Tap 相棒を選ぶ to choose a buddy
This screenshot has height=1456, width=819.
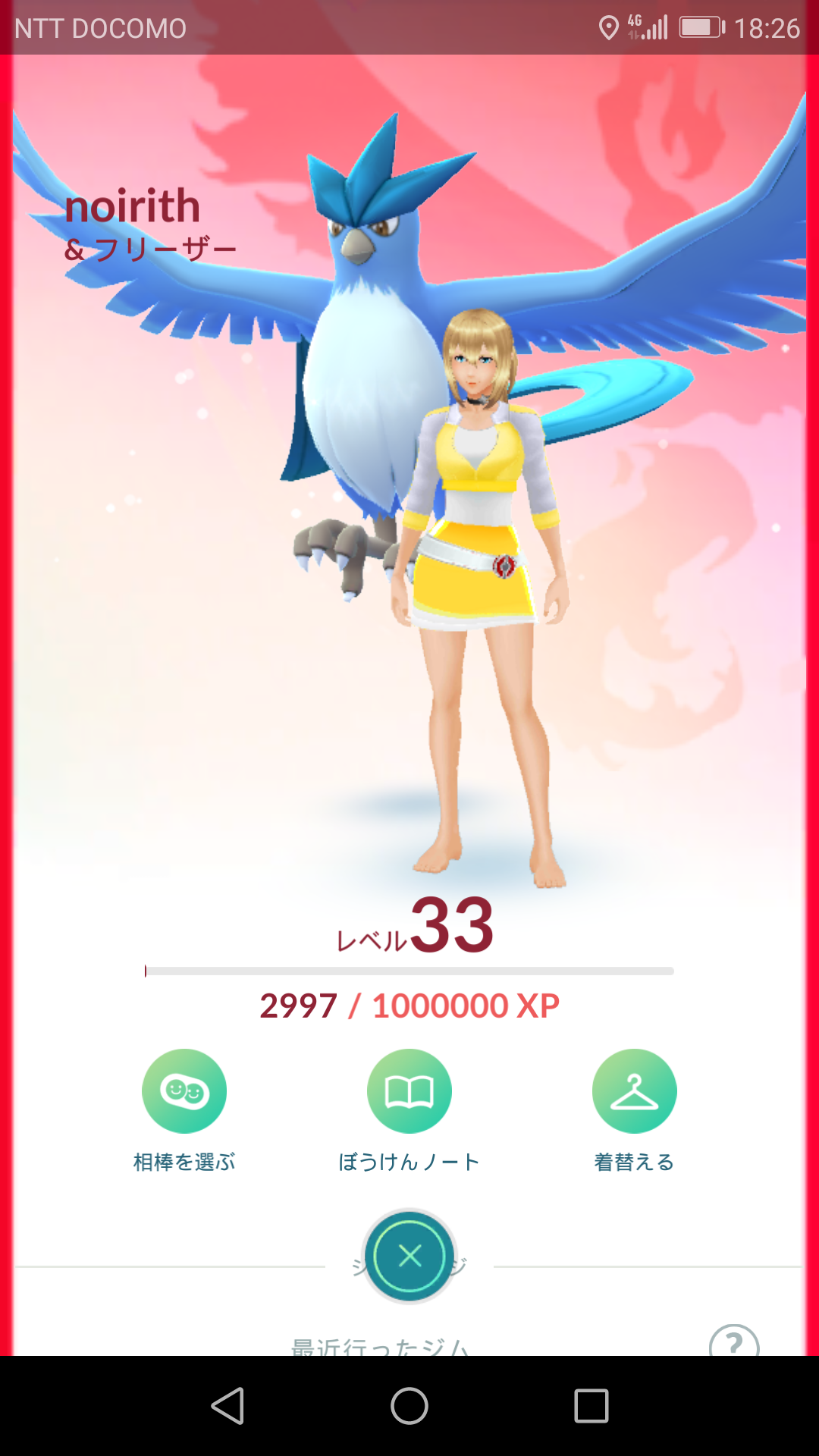pyautogui.click(x=184, y=1091)
